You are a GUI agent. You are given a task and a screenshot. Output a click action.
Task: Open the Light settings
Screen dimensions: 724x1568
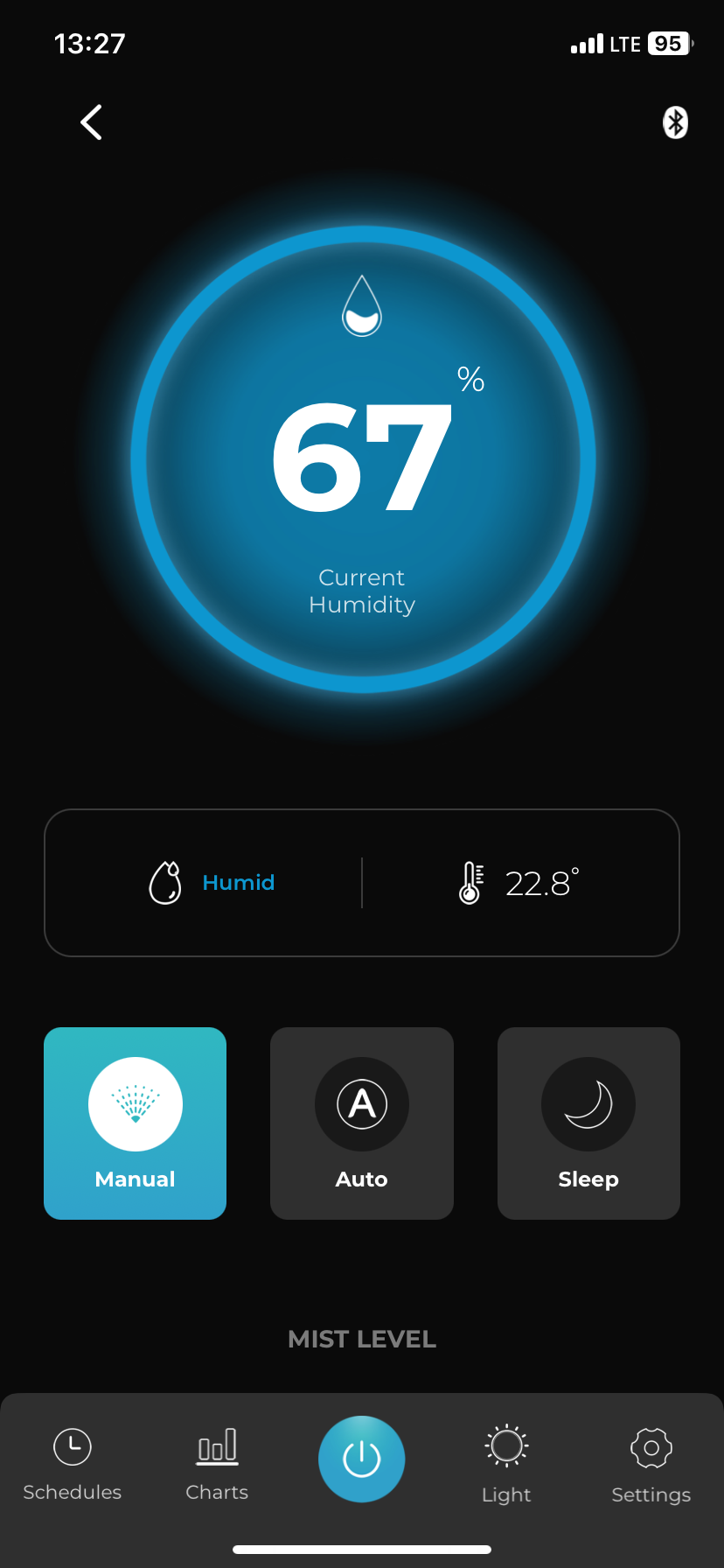coord(505,1461)
